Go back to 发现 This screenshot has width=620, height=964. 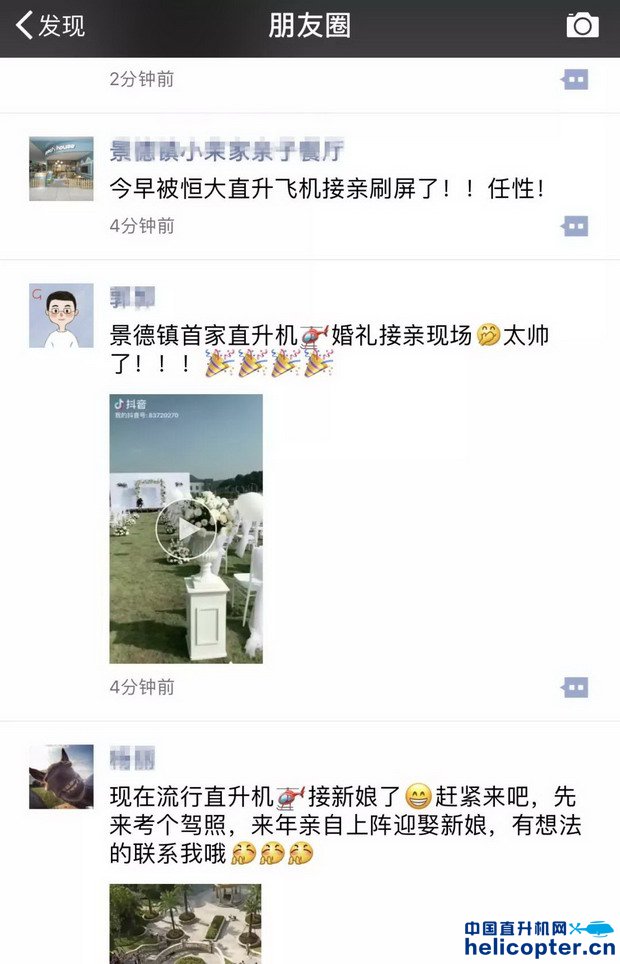(50, 26)
